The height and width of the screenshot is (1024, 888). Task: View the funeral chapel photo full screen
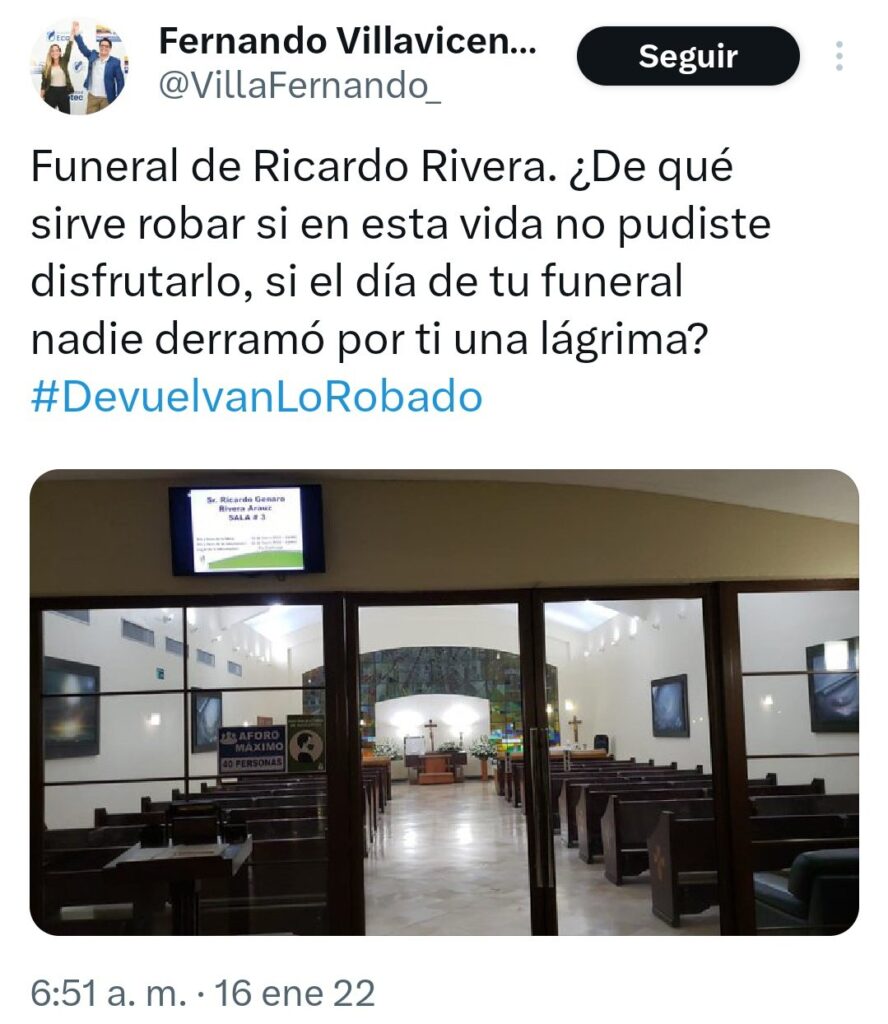click(x=444, y=702)
